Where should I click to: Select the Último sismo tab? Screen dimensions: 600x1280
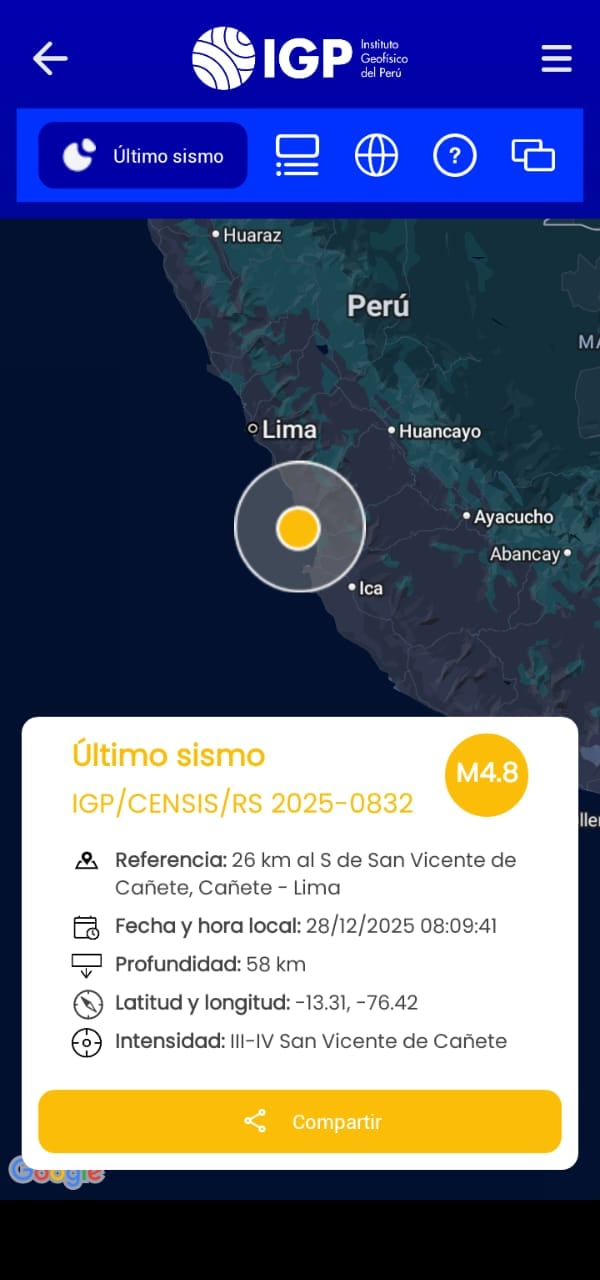pos(143,156)
